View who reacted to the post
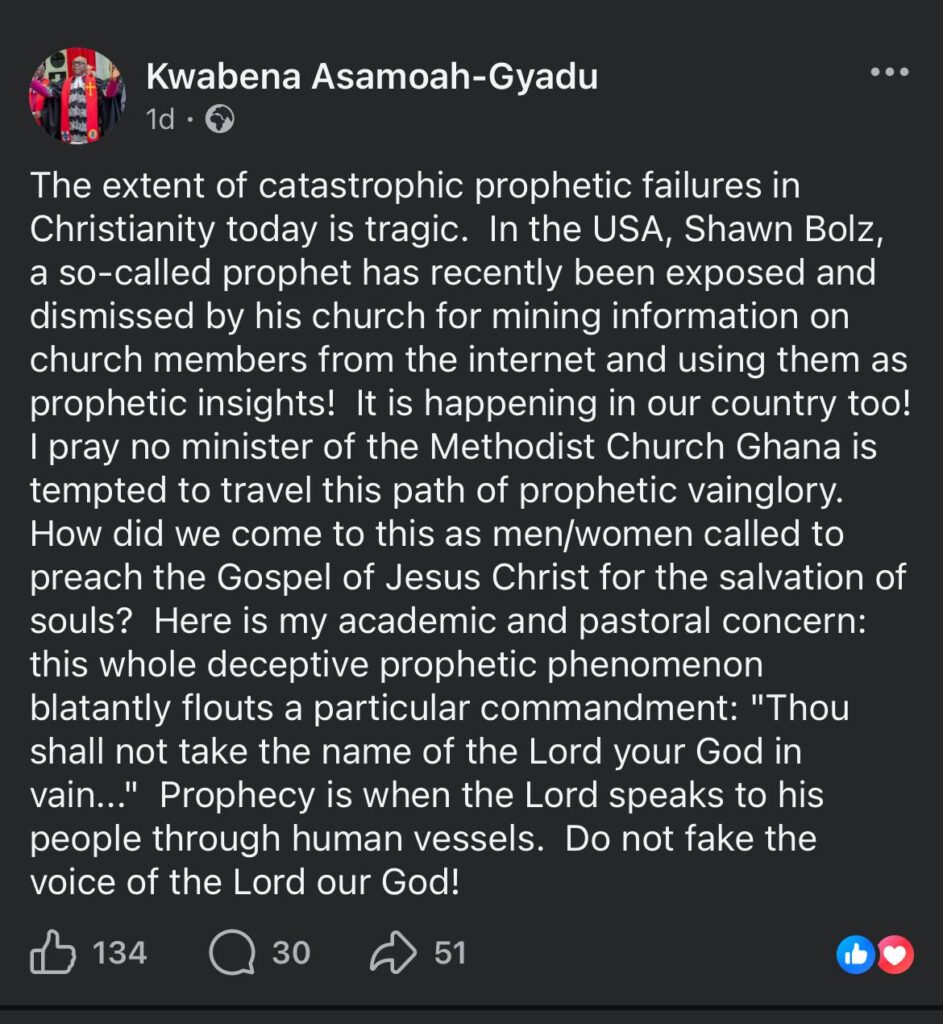Screen dimensions: 943x1024 (875, 956)
